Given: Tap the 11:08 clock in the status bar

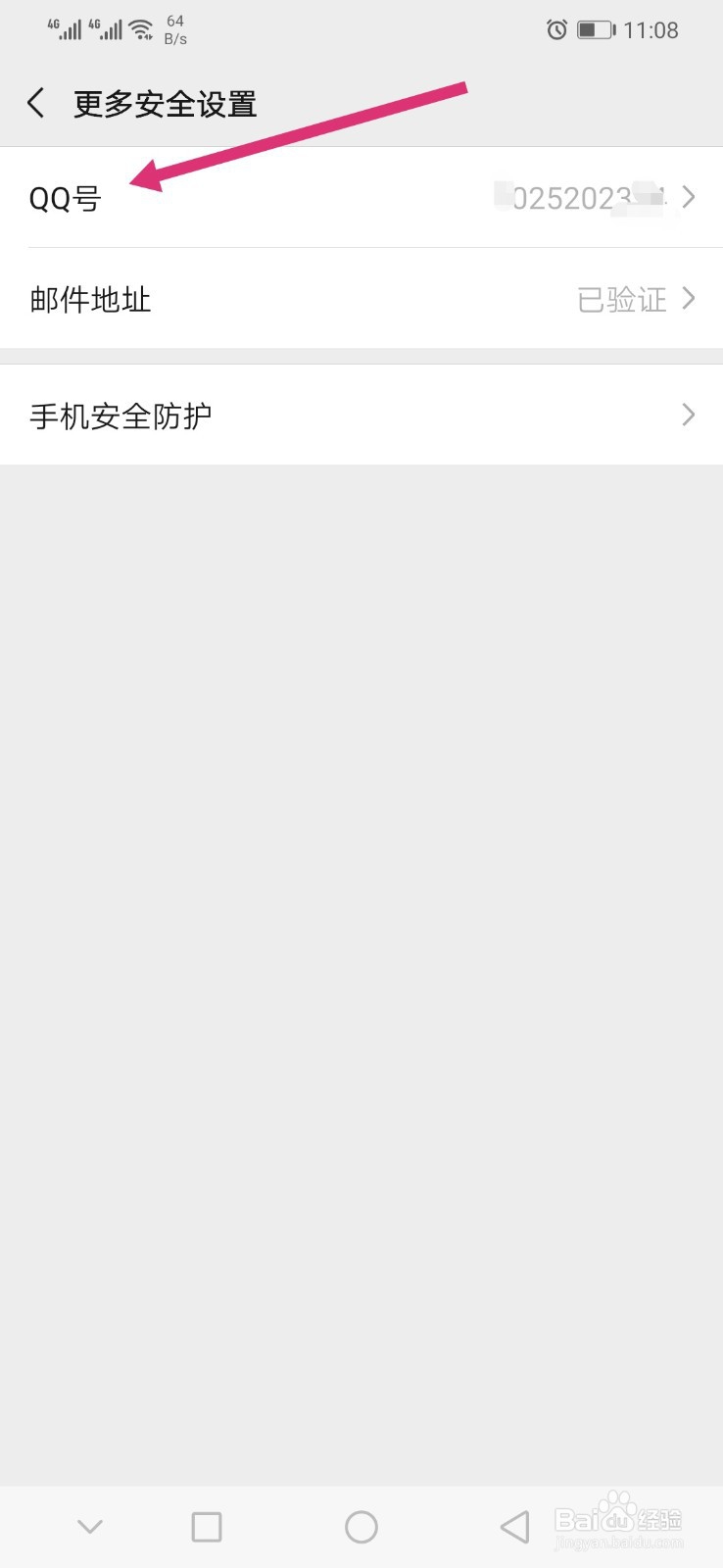Looking at the screenshot, I should (x=651, y=29).
